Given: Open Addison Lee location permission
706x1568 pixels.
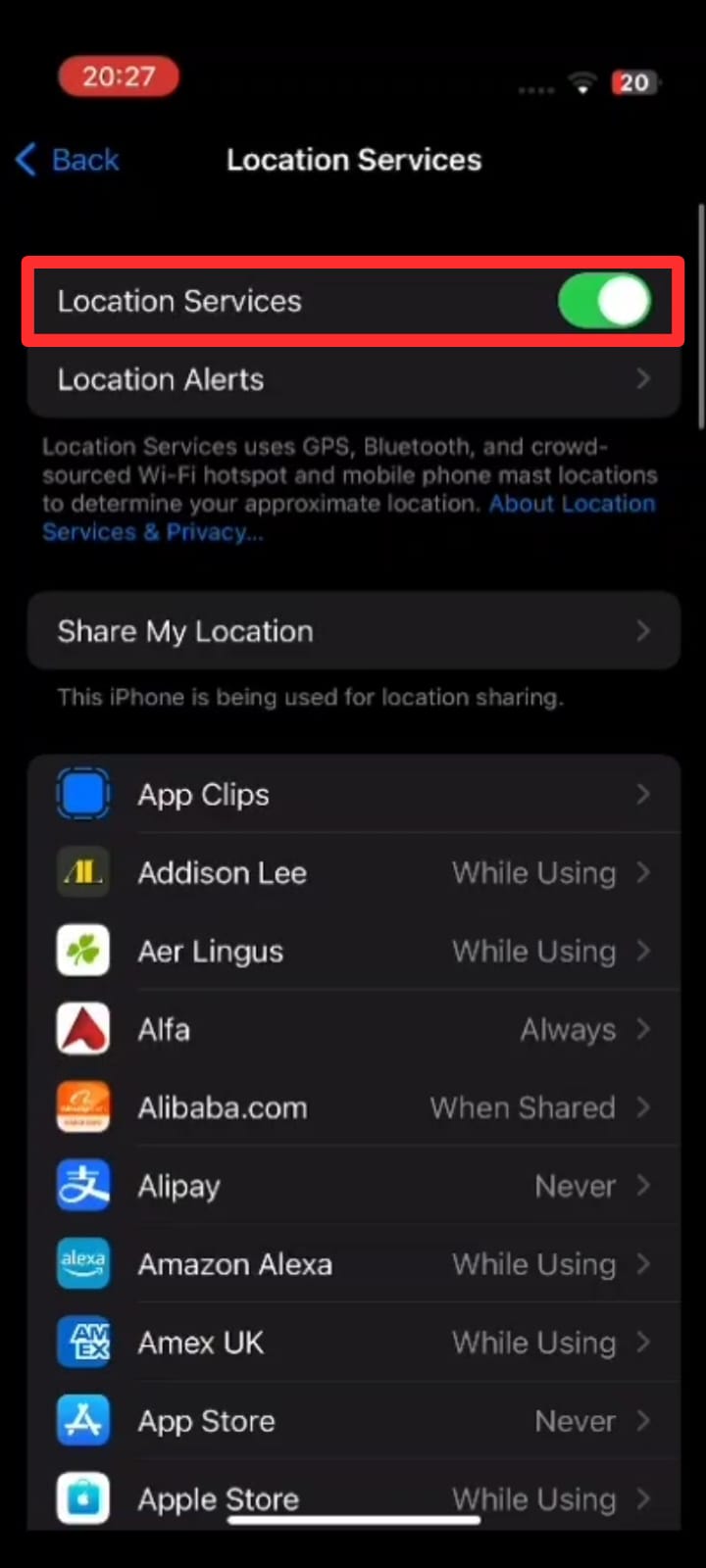Looking at the screenshot, I should click(353, 873).
